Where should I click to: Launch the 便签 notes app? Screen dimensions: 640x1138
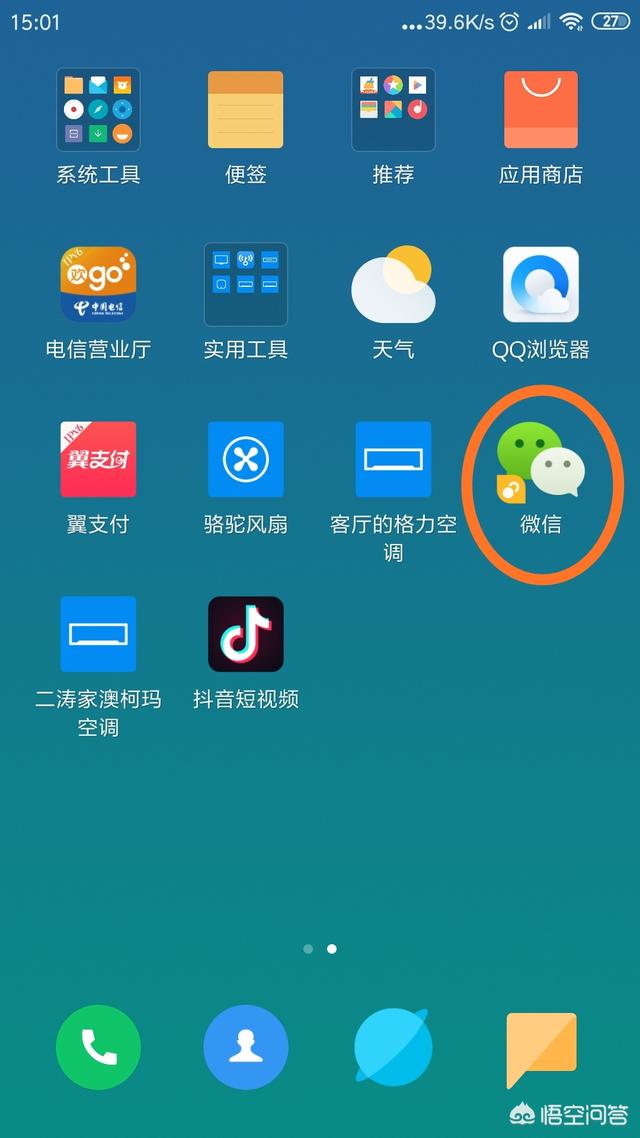[246, 110]
